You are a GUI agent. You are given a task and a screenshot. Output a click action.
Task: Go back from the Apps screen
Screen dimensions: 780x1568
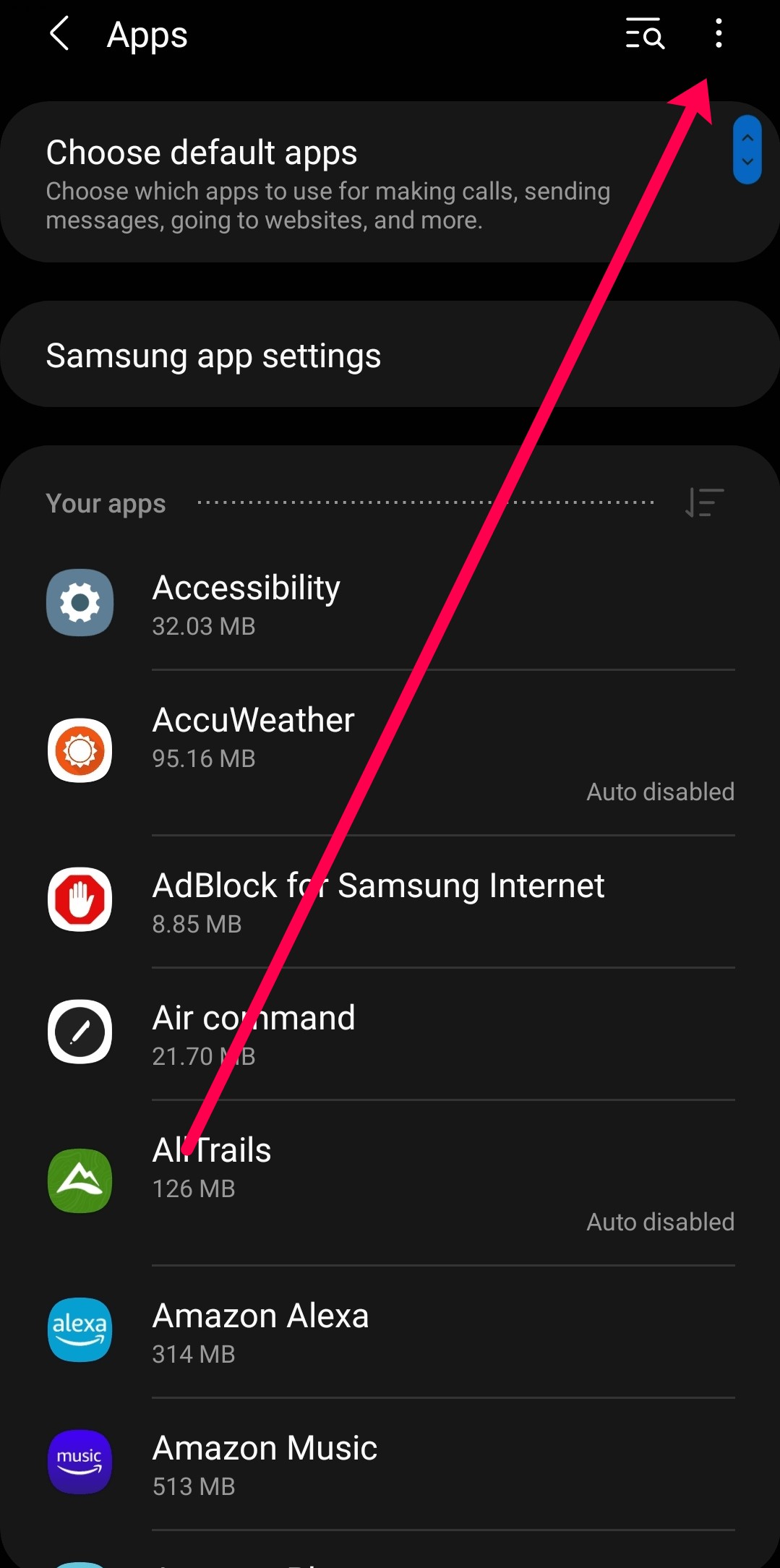pos(60,34)
